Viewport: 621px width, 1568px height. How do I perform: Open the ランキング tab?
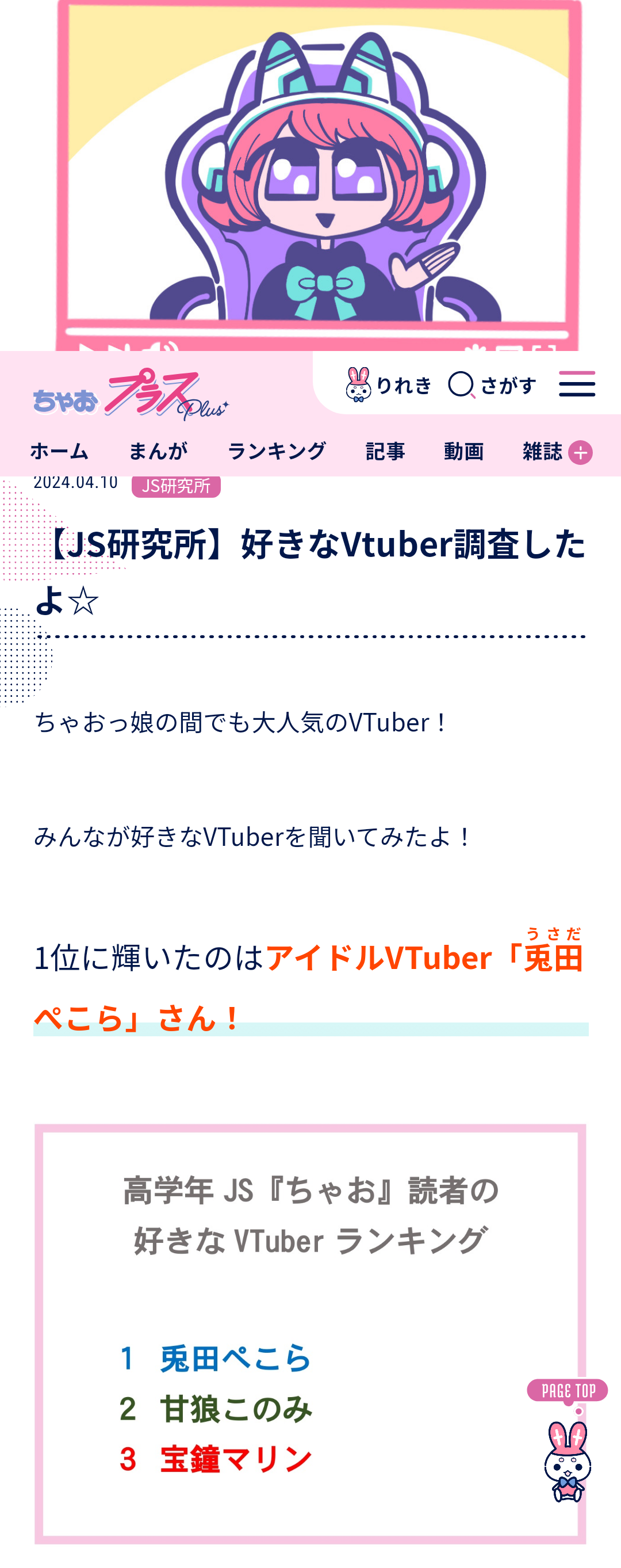(x=277, y=451)
